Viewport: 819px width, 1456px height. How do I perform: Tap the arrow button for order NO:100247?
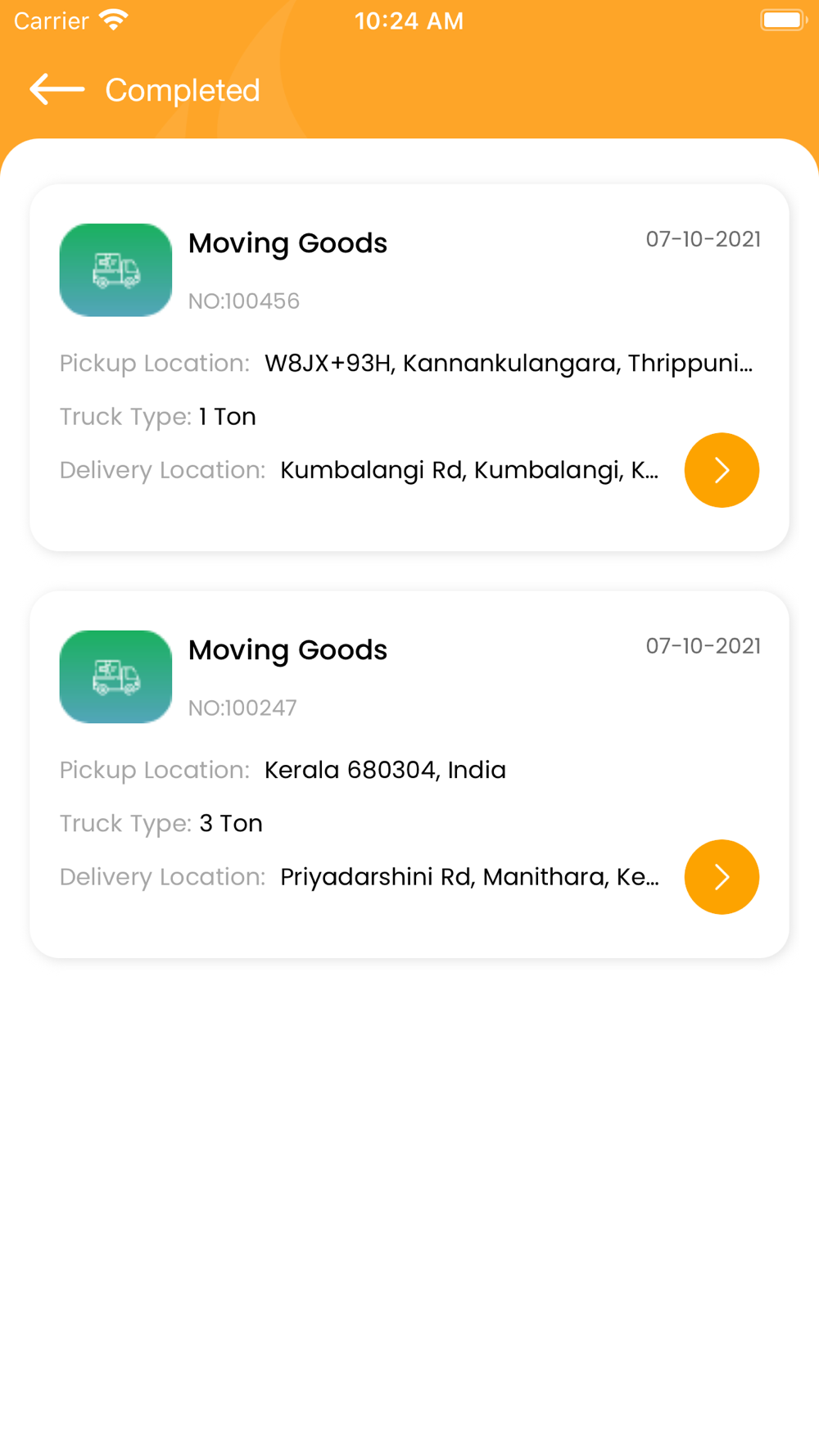(x=722, y=877)
